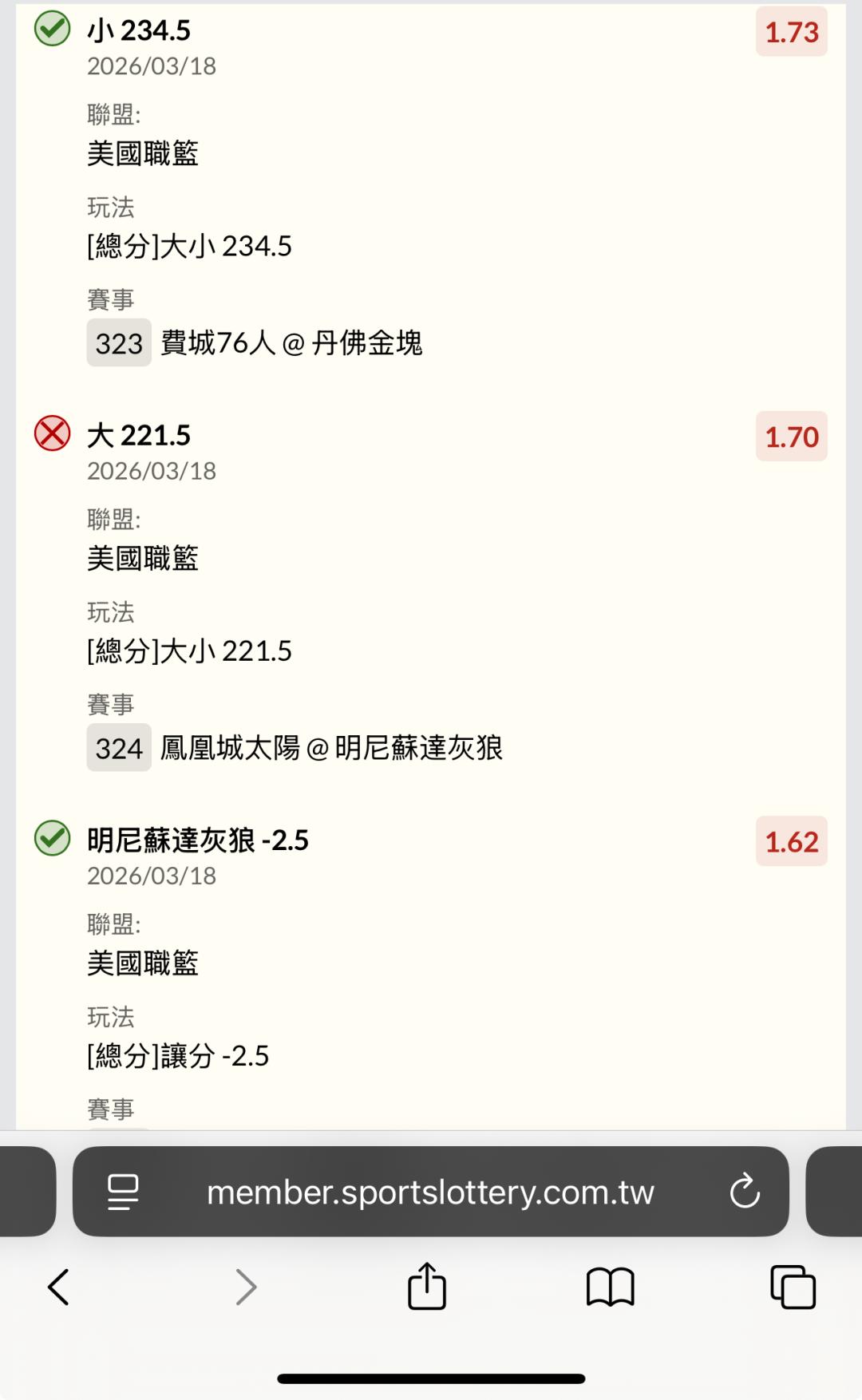Open the page settings menu in address bar
Image resolution: width=862 pixels, height=1400 pixels.
click(x=123, y=1192)
